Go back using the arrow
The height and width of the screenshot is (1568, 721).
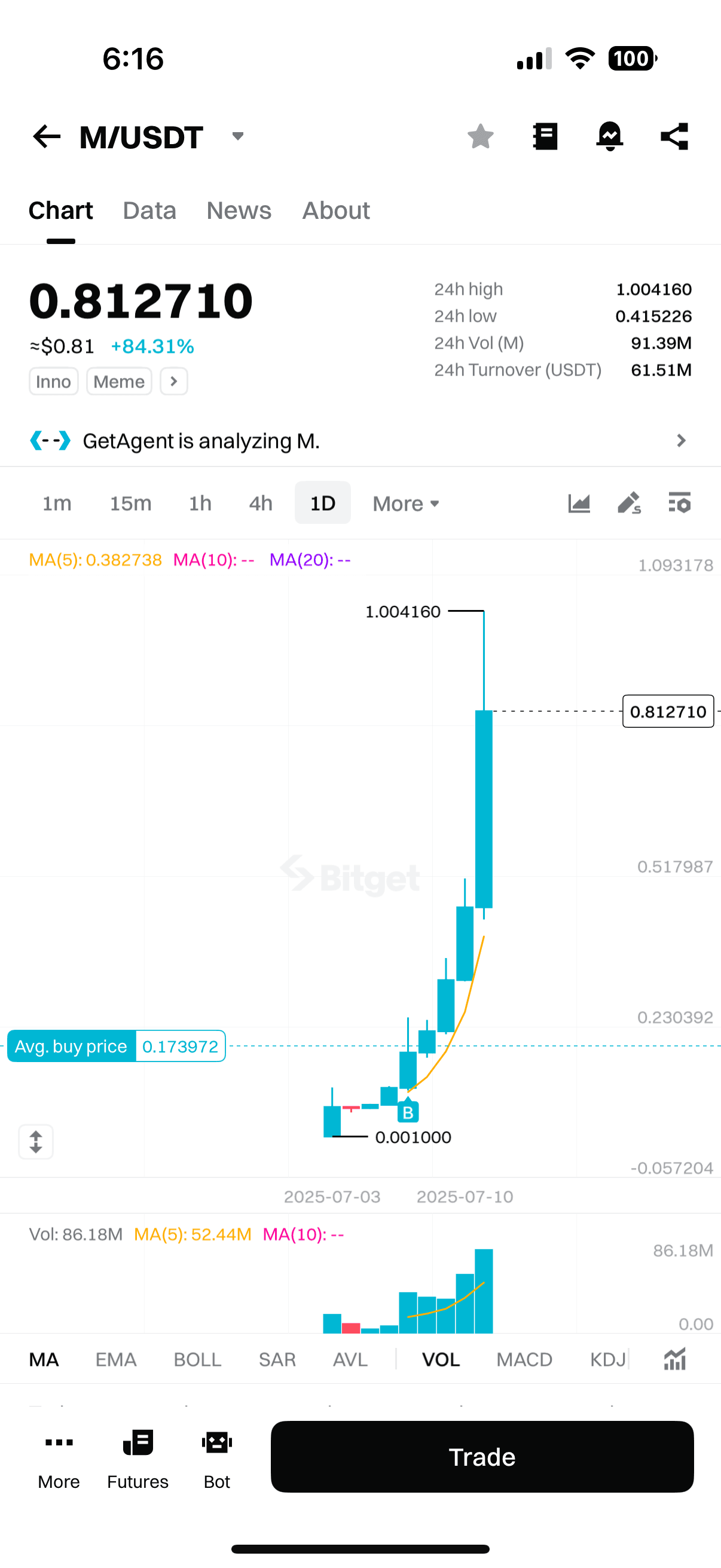(46, 136)
